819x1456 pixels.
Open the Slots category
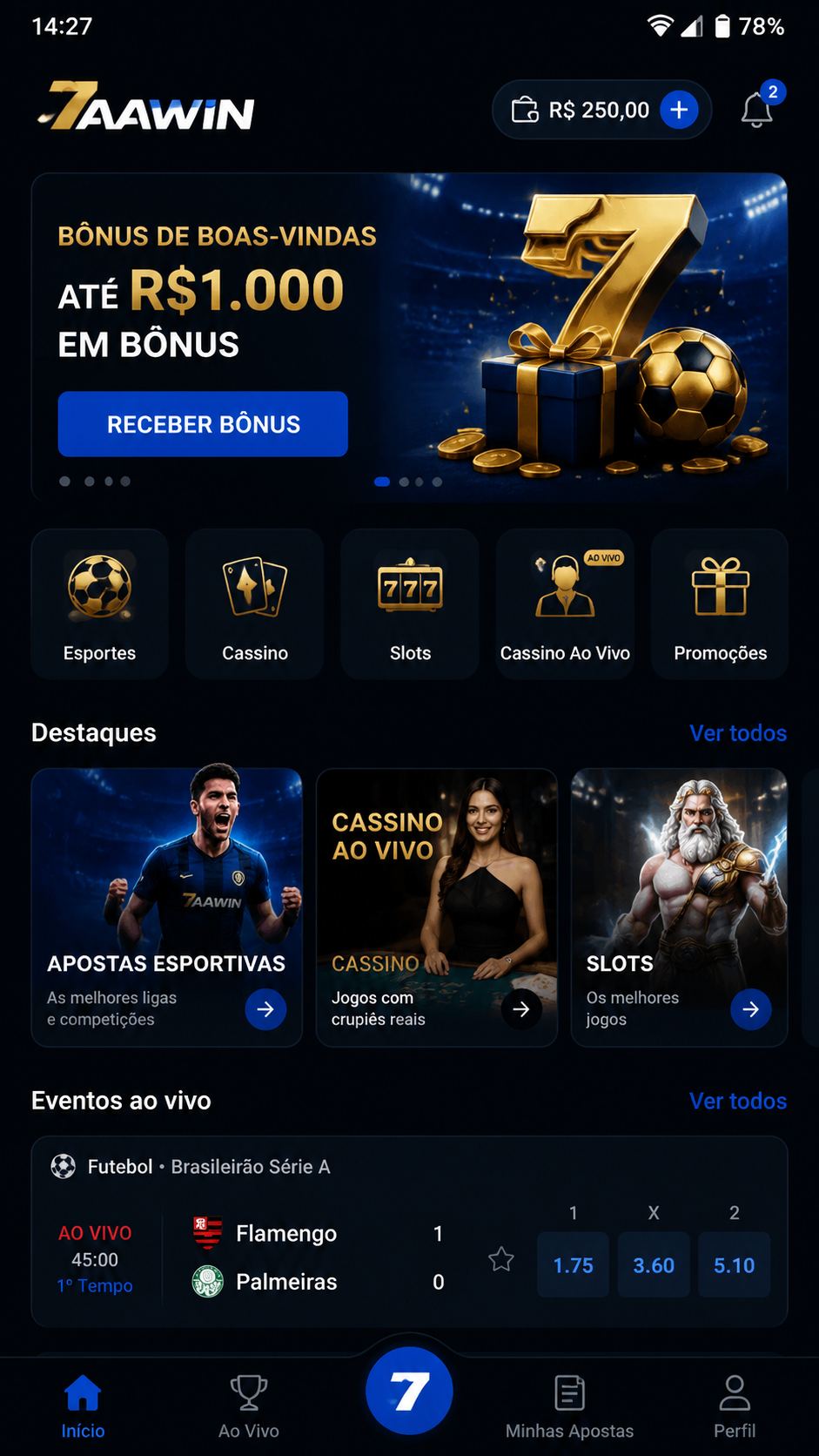410,603
